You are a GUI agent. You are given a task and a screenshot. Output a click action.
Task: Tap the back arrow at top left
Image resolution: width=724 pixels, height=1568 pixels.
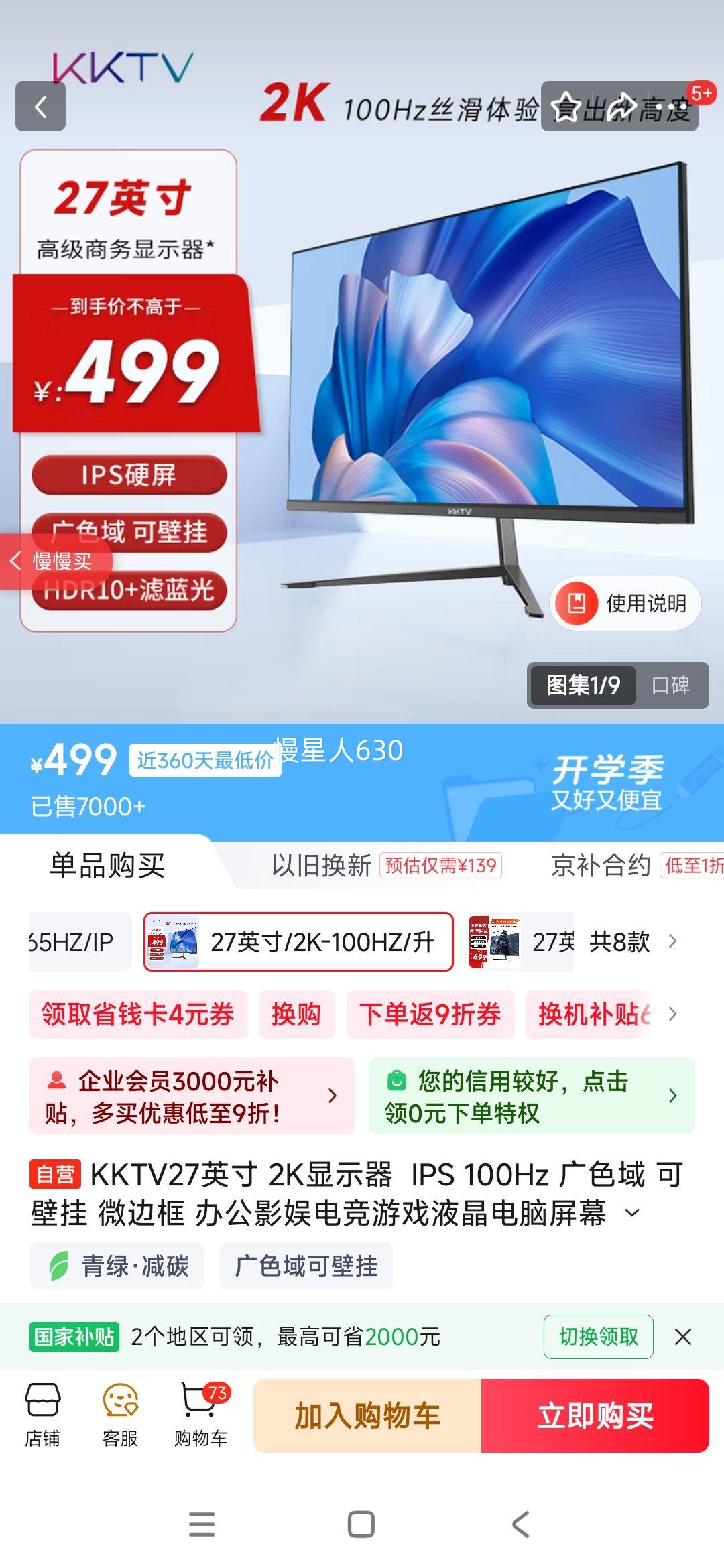(x=42, y=107)
